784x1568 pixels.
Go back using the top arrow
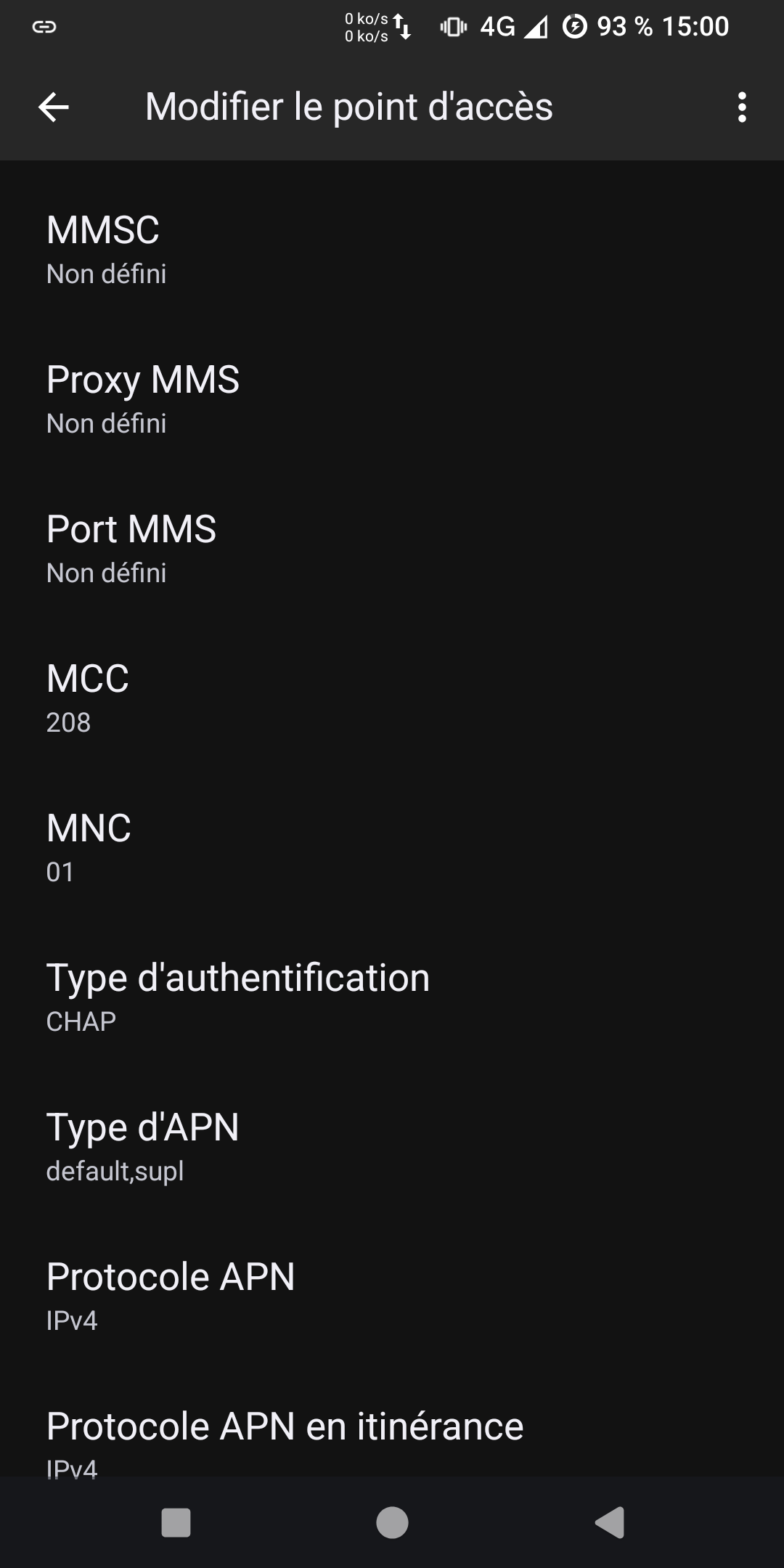[x=54, y=107]
